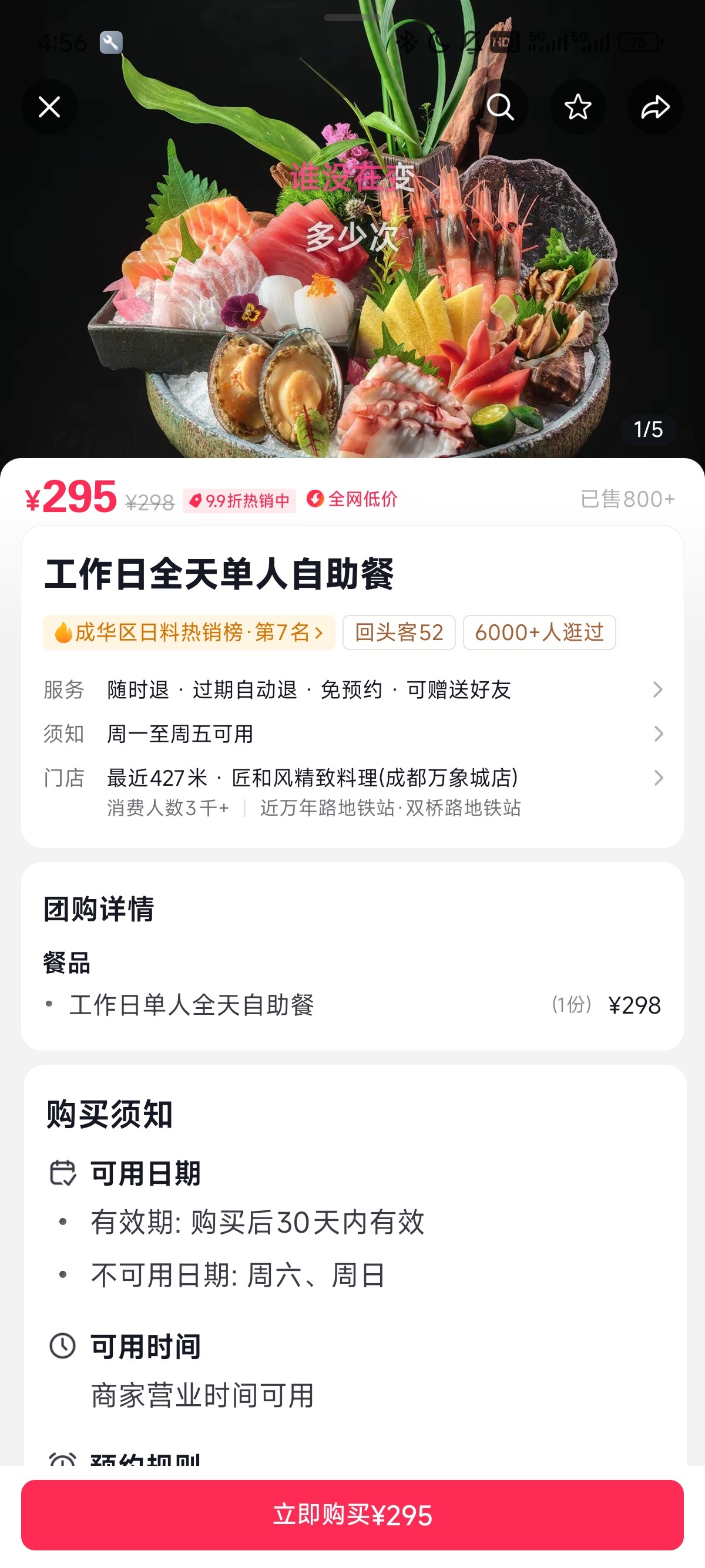The width and height of the screenshot is (705, 1568).
Task: Favorite this deal with the star icon
Action: click(x=578, y=107)
